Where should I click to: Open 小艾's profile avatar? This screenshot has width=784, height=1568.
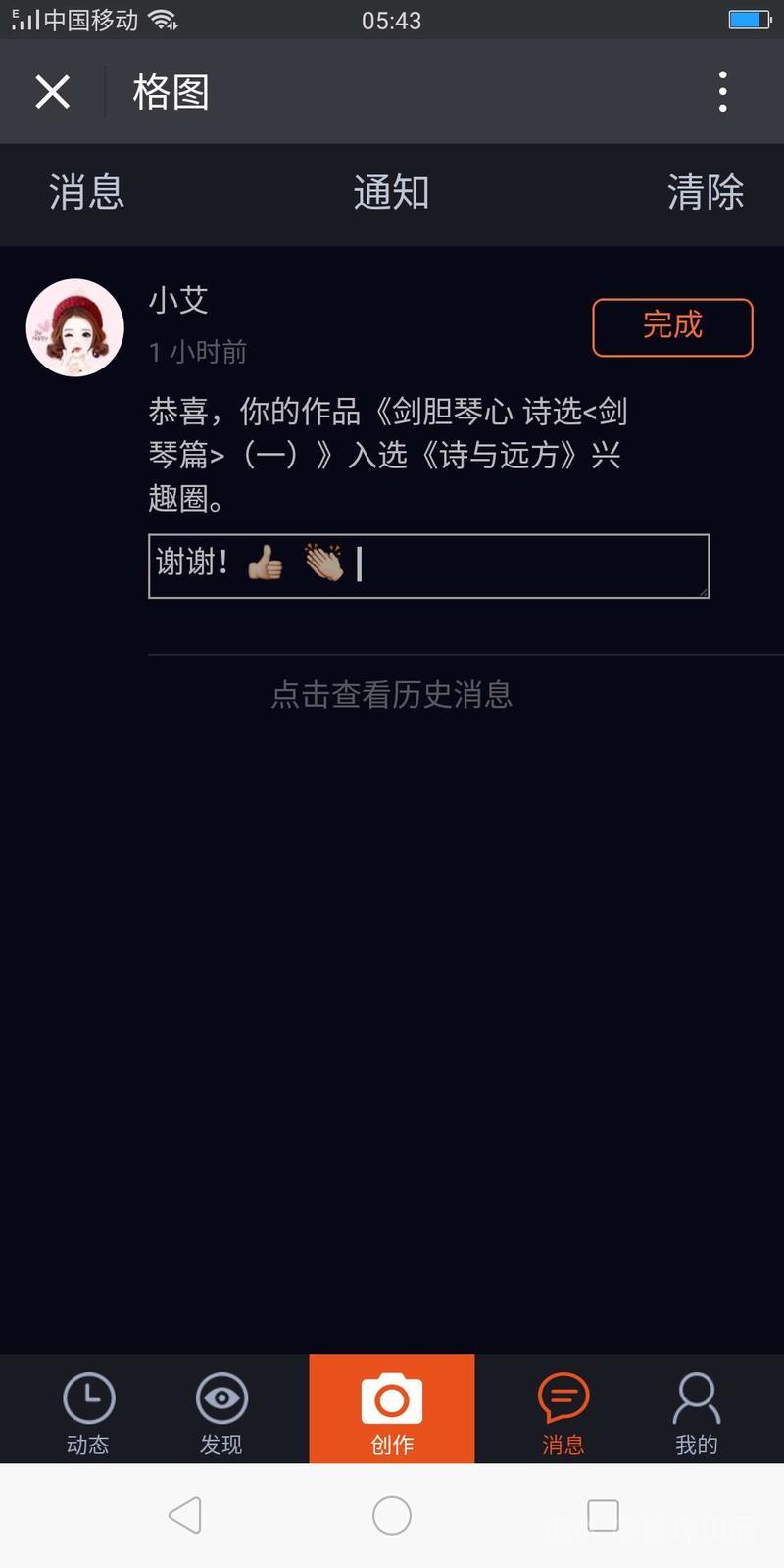tap(75, 328)
